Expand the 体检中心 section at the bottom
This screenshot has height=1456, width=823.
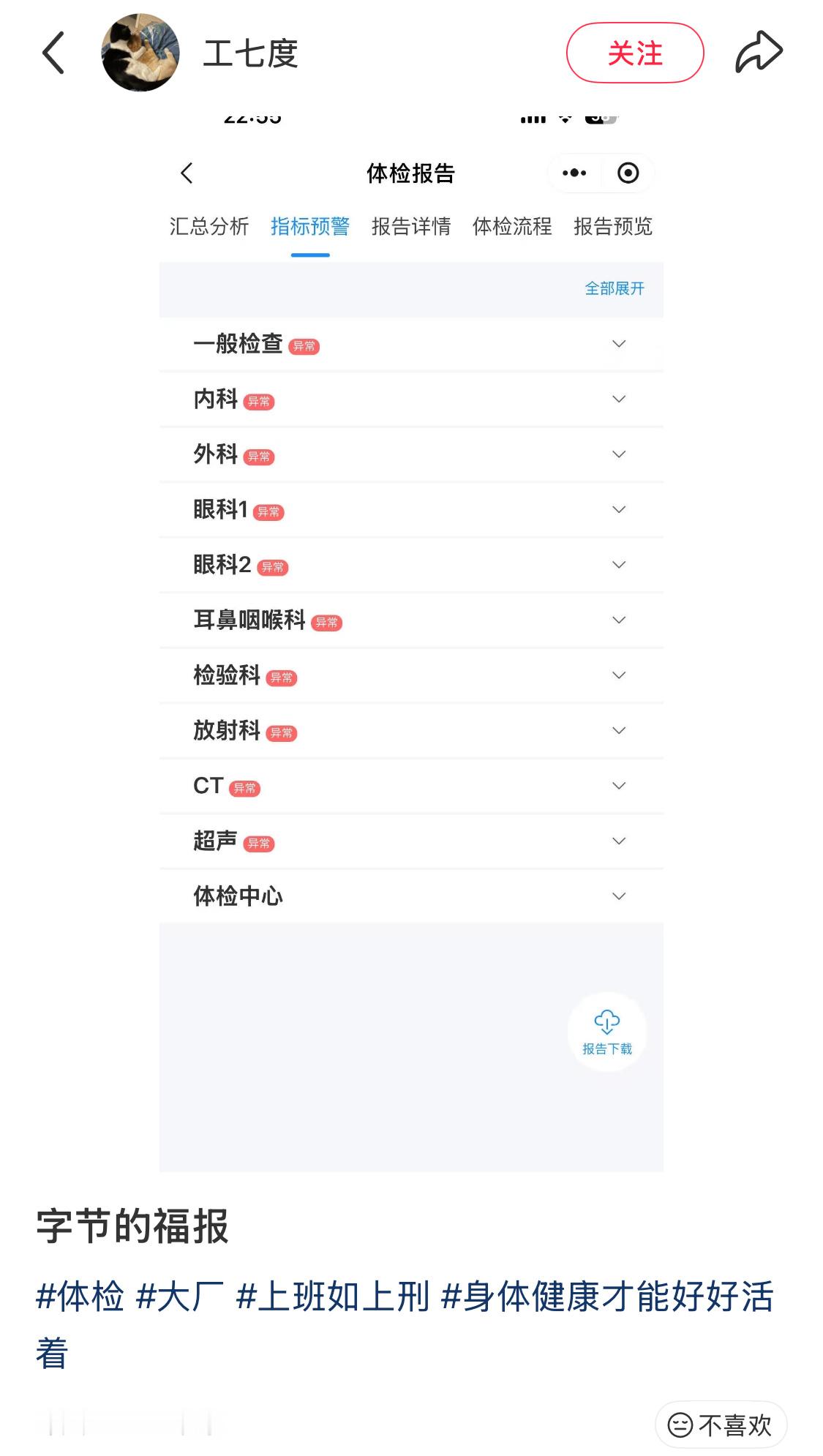point(619,894)
